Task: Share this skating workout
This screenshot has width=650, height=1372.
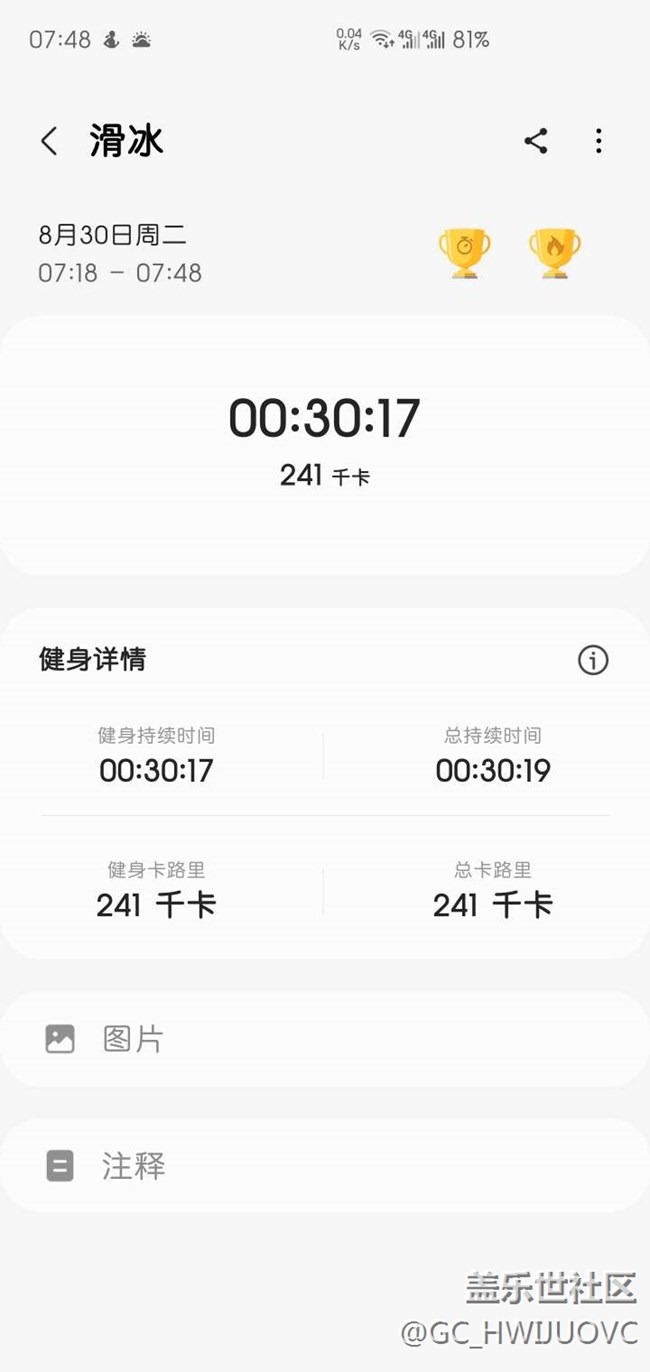Action: coord(536,141)
